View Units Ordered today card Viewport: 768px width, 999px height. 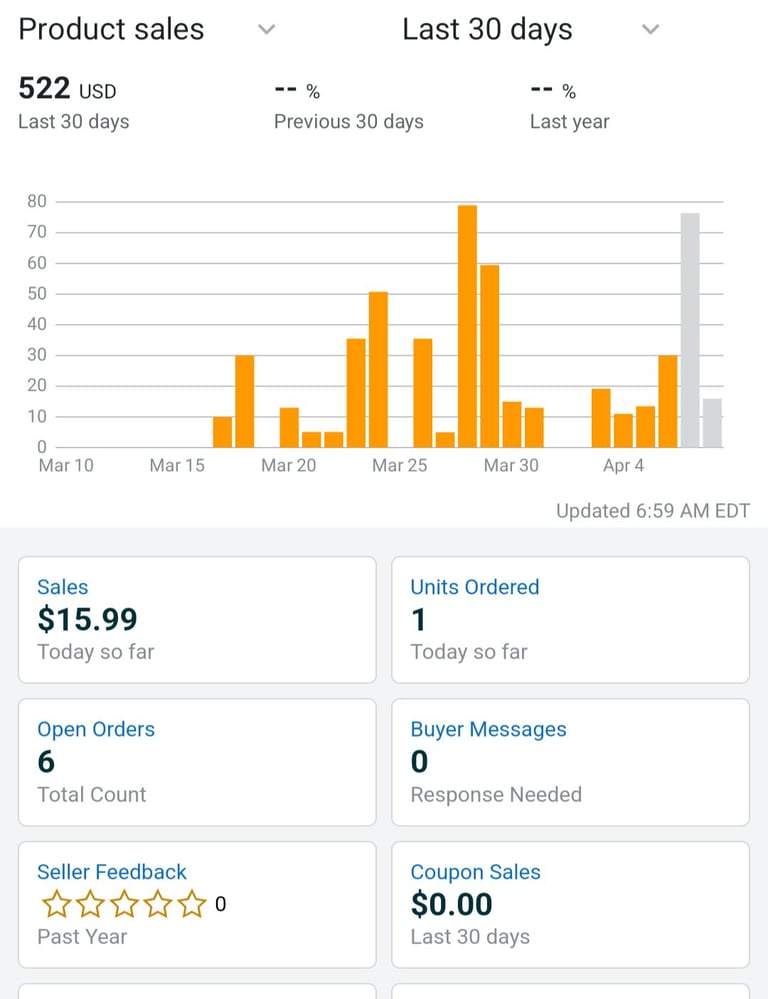[x=570, y=620]
